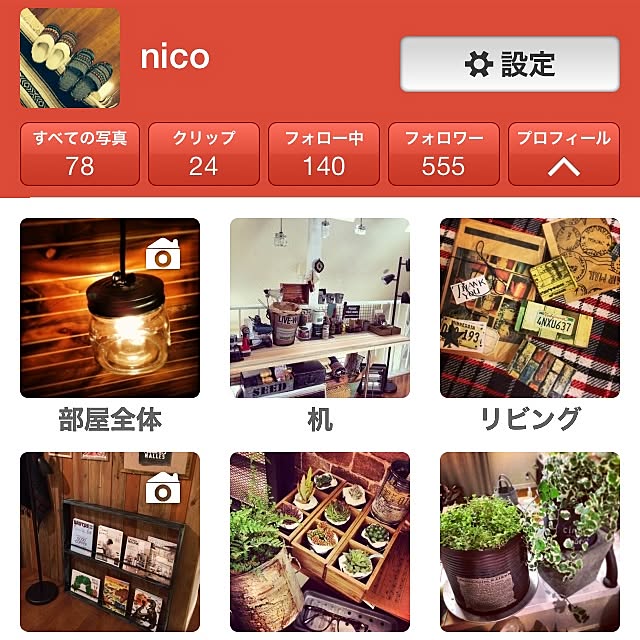The image size is (640, 640).
Task: Collapse the プロフィール section
Action: 564,154
